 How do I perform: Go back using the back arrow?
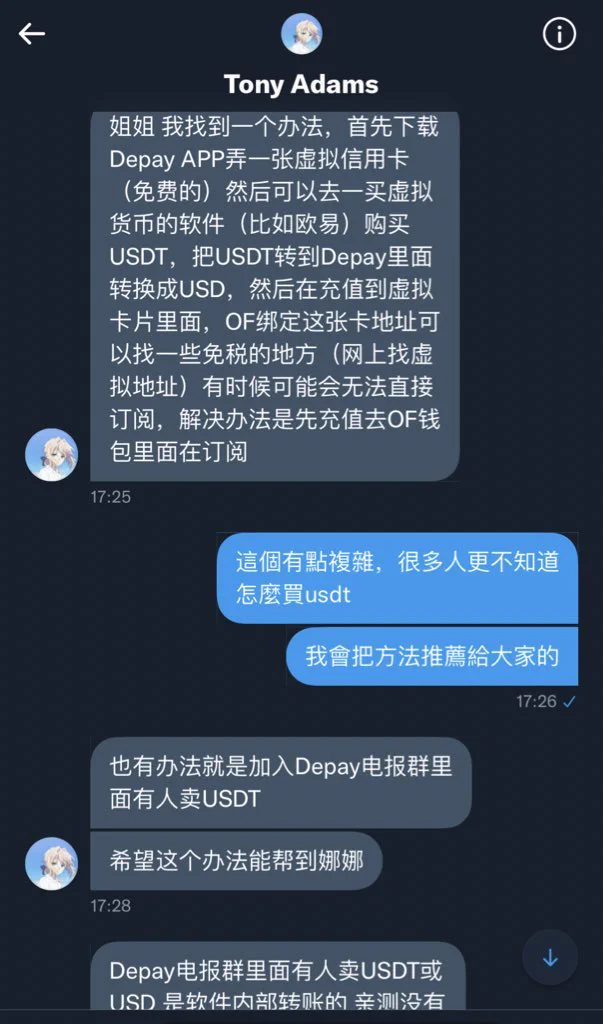pos(32,34)
